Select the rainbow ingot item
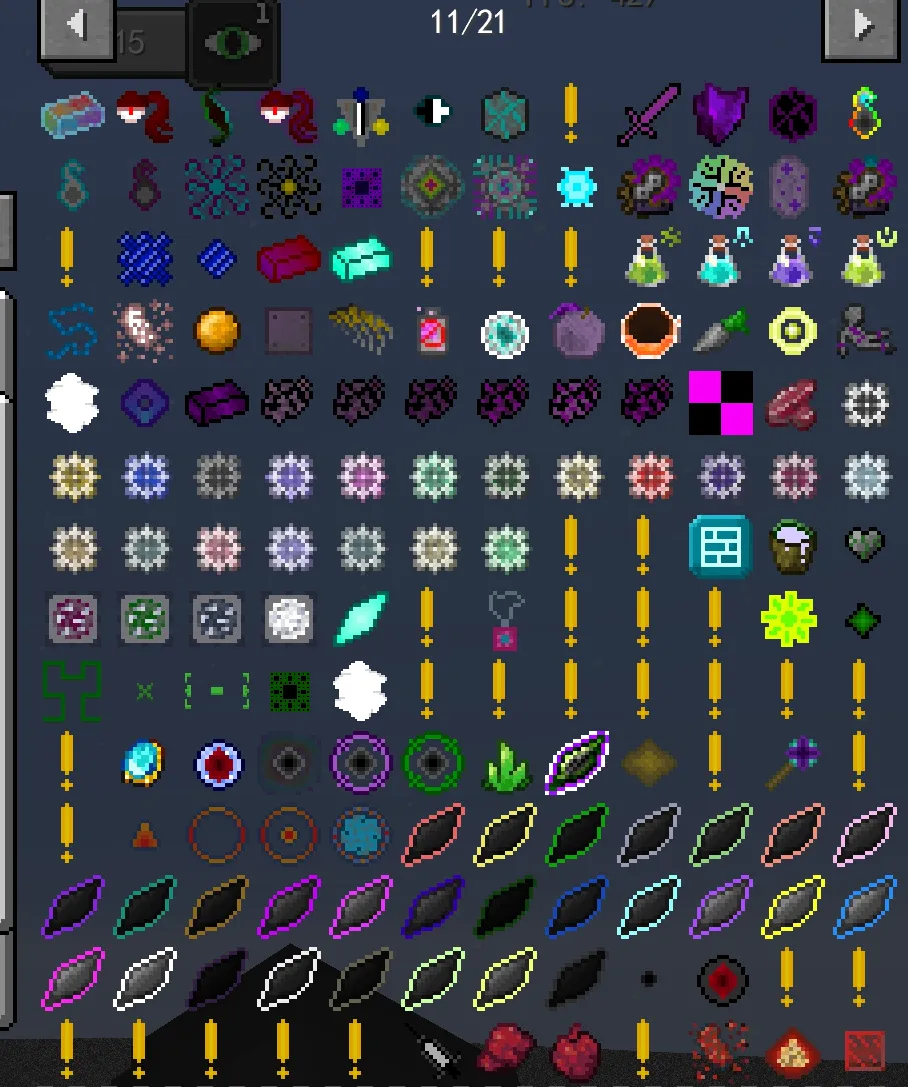908x1087 pixels. point(72,115)
